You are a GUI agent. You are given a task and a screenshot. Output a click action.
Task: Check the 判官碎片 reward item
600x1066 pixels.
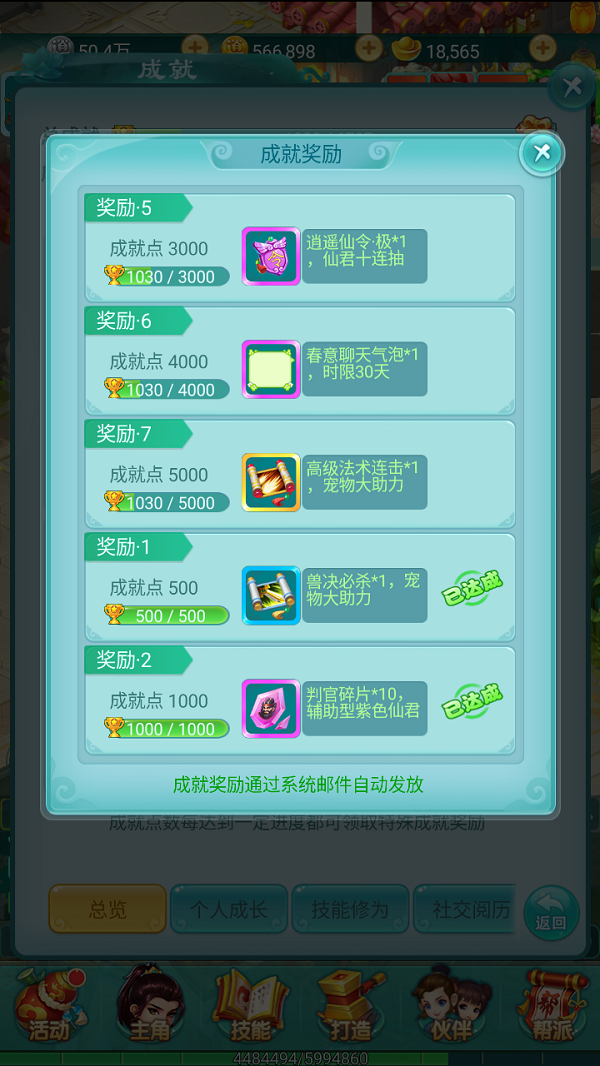click(271, 708)
